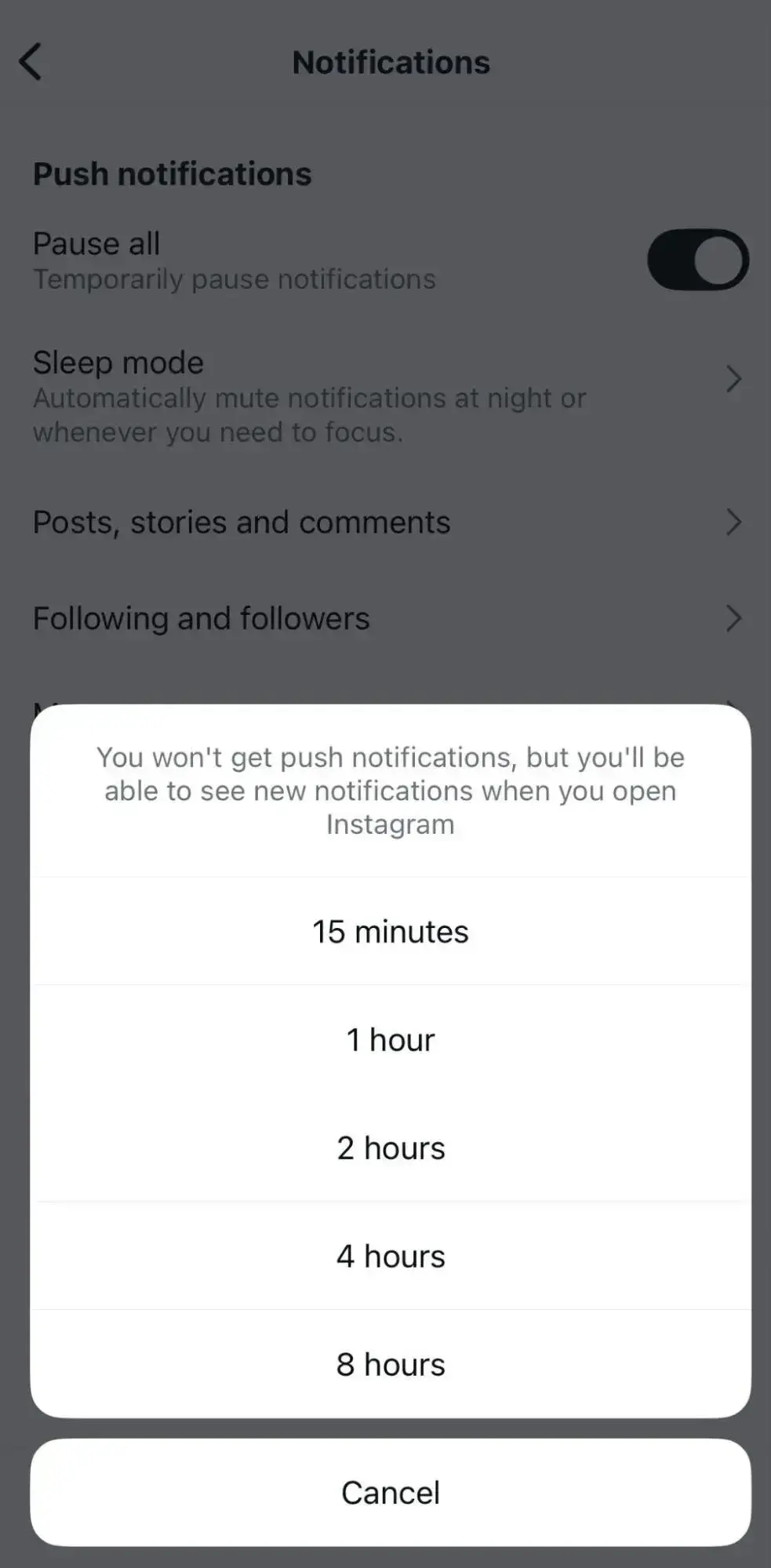Screen dimensions: 771x1568
Task: Pause push notifications for 8 hours
Action: click(x=390, y=1365)
